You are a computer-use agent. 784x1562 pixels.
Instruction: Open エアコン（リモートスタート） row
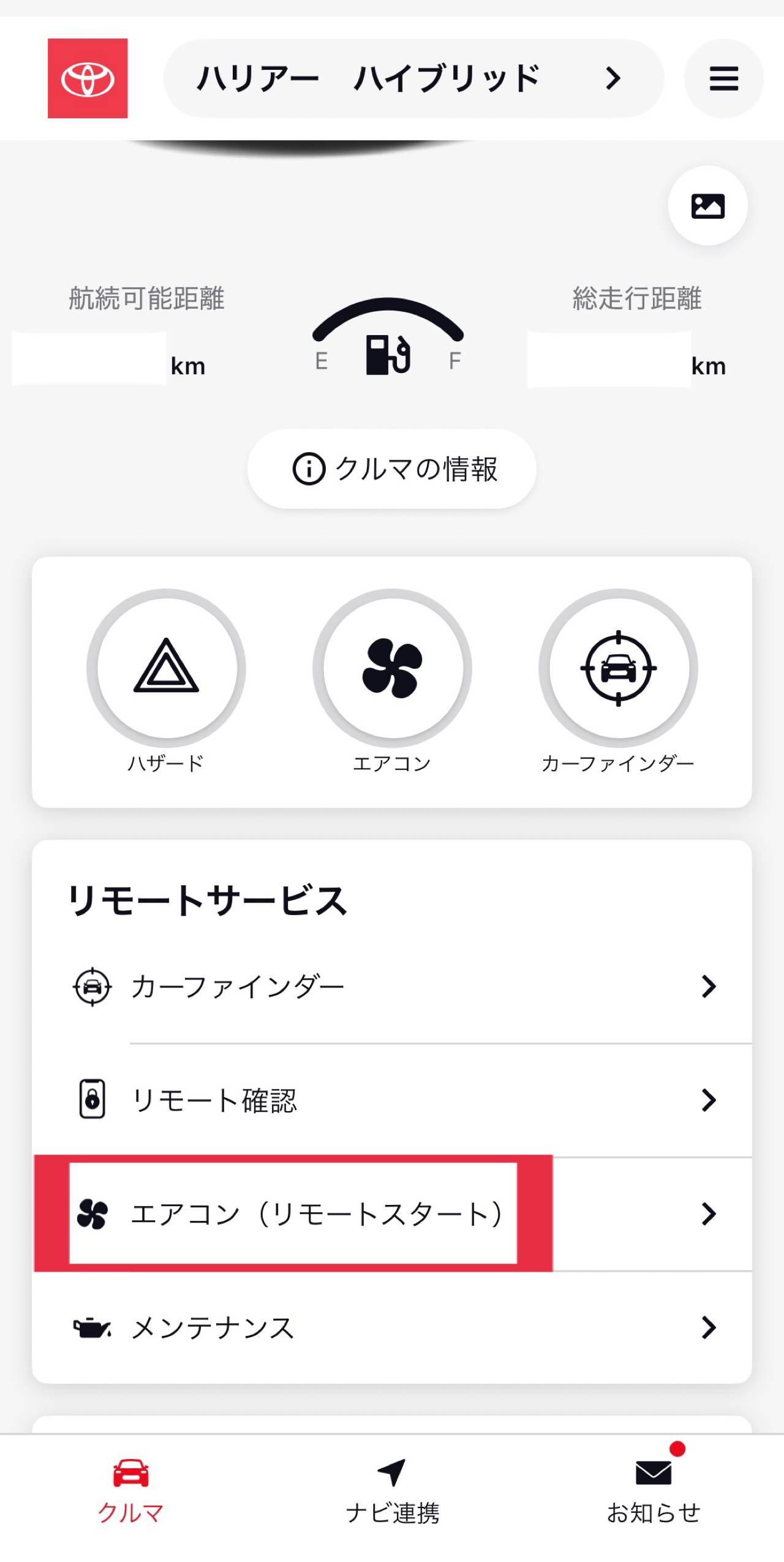point(392,1213)
